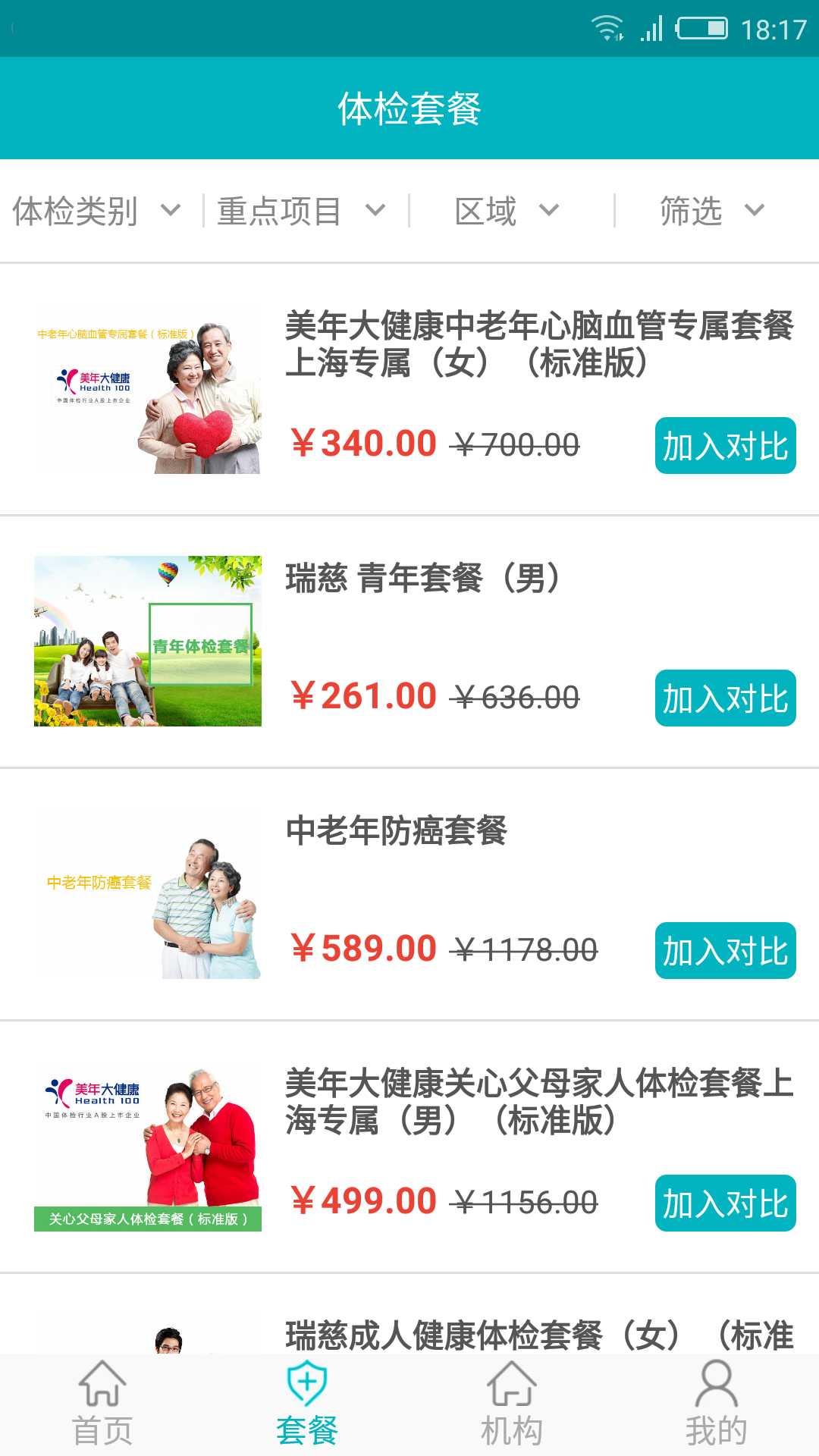Open the 重点项目 dropdown
This screenshot has height=1456, width=819.
[302, 211]
